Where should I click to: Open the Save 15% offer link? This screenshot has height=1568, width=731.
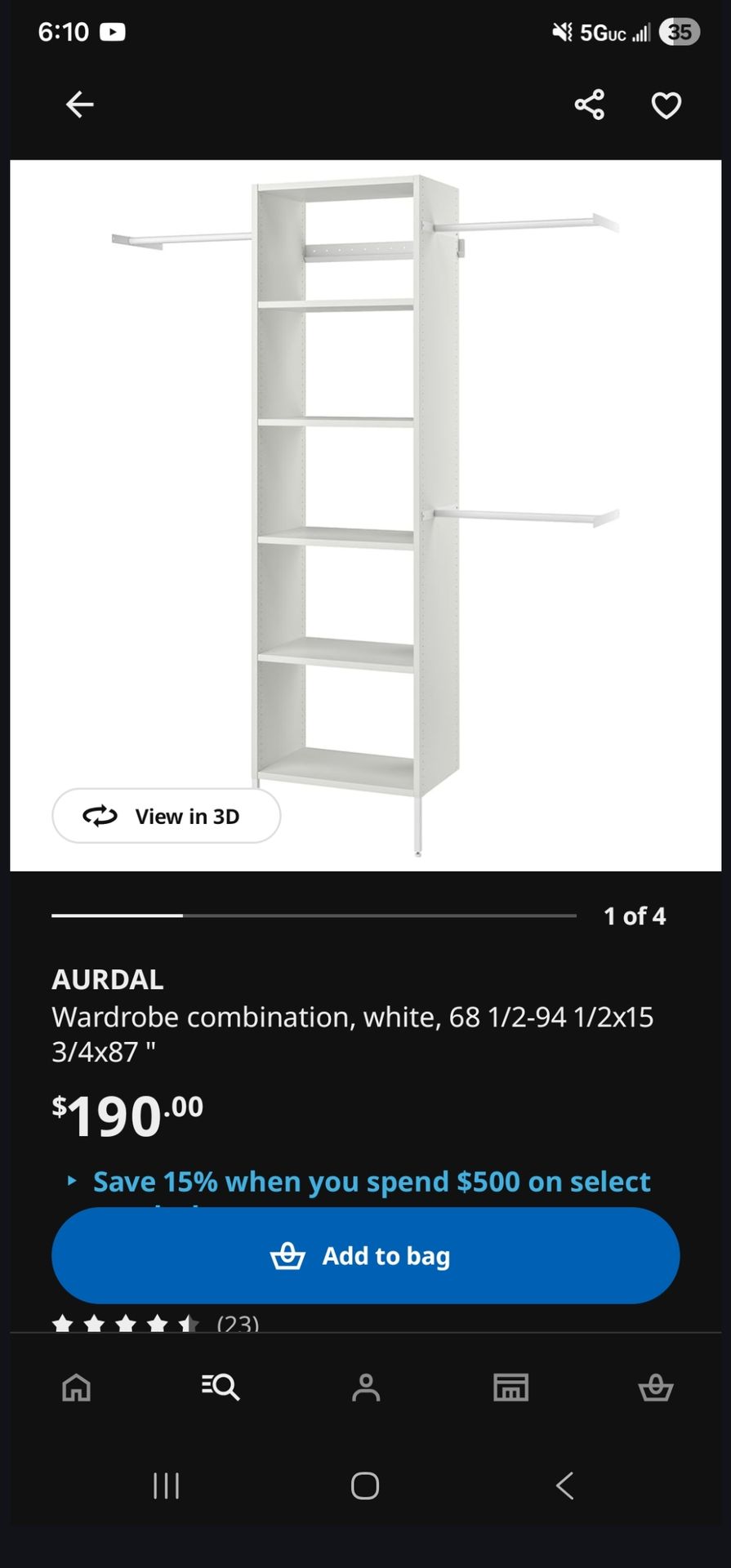(371, 1182)
